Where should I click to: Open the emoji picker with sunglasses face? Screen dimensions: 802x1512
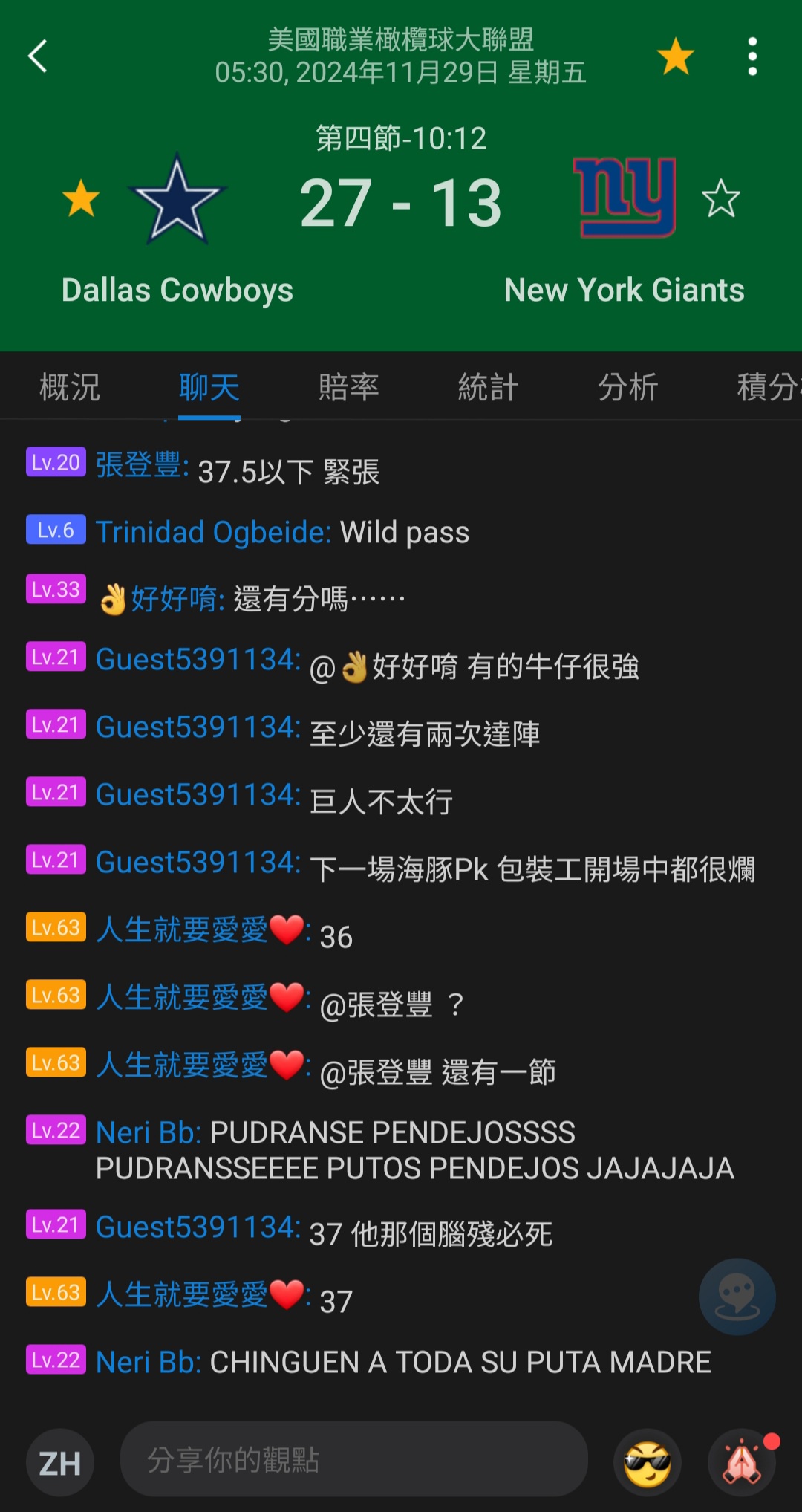click(647, 1462)
